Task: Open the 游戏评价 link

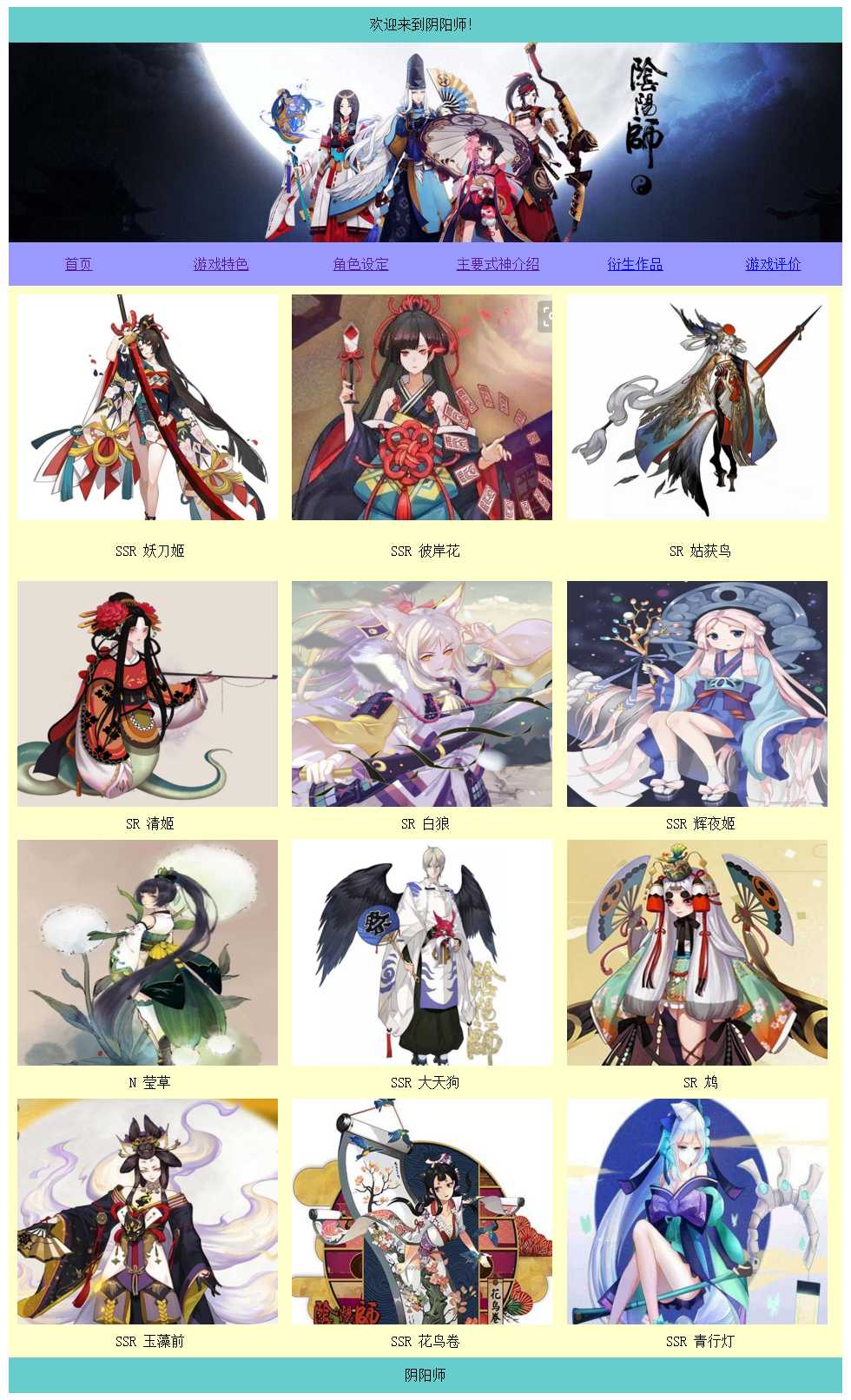Action: [x=773, y=264]
